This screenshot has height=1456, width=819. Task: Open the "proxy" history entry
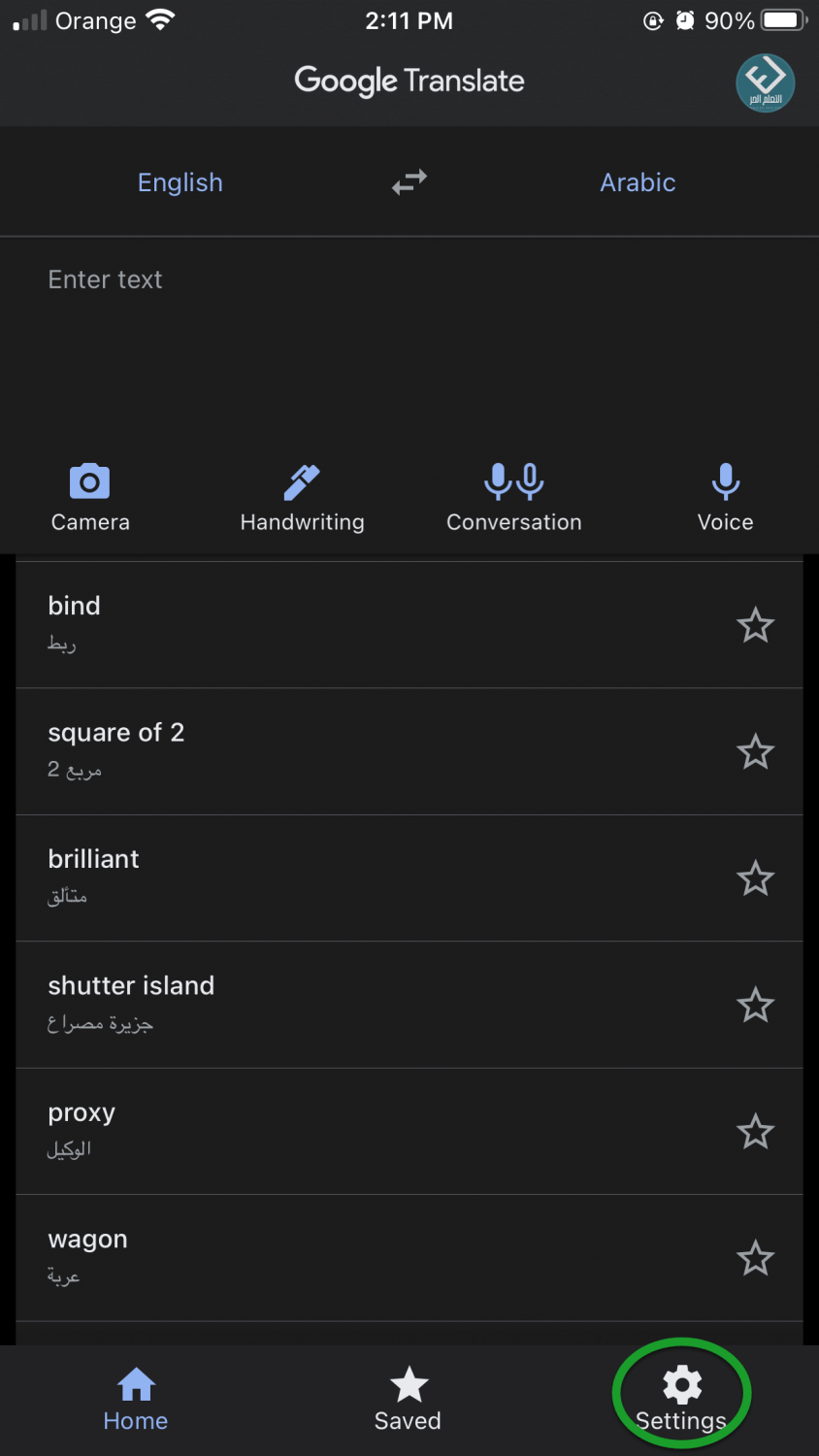[x=409, y=1132]
